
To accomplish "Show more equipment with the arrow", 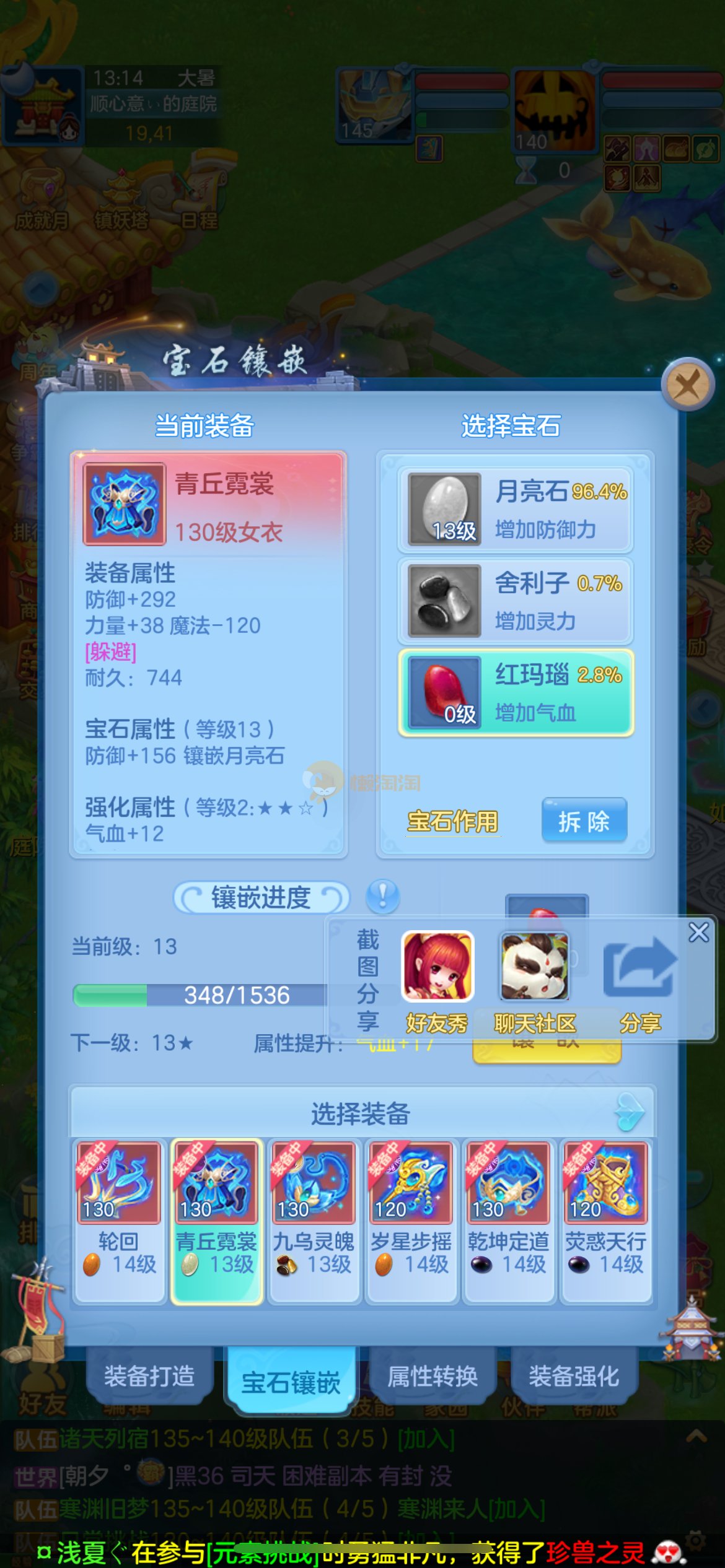I will point(630,1113).
